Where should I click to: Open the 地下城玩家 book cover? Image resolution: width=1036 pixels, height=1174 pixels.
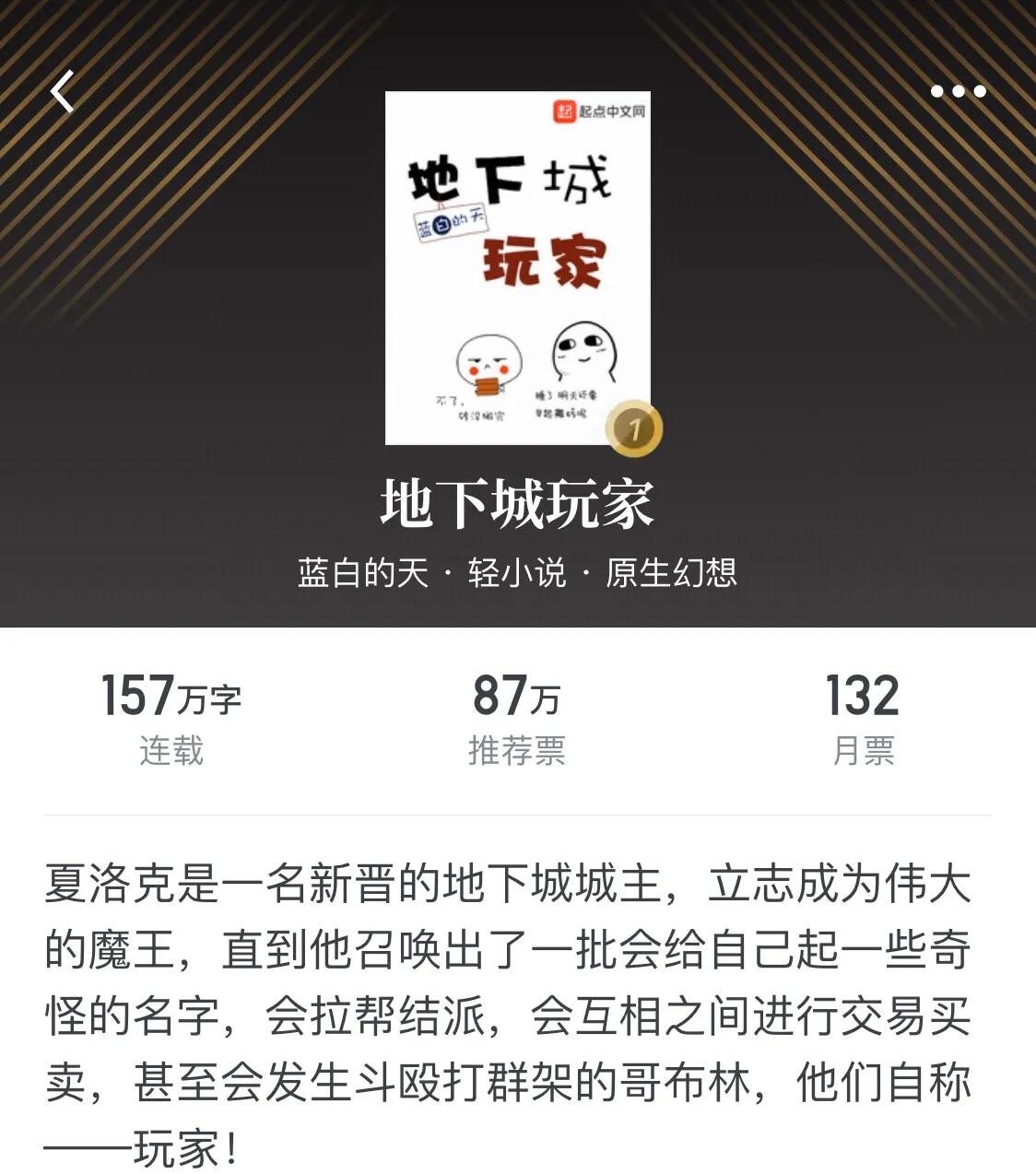518,267
